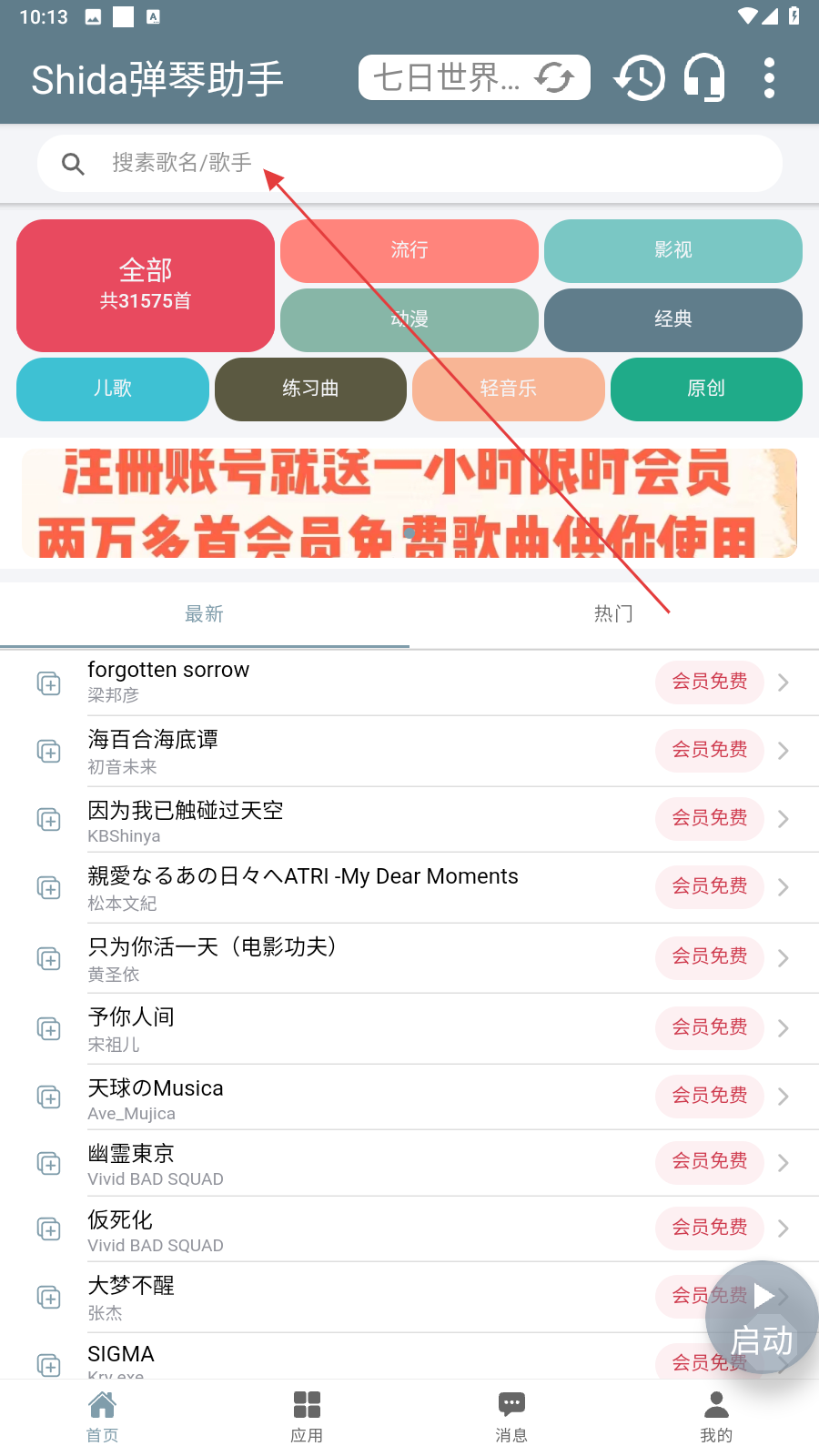This screenshot has width=819, height=1456.
Task: Open the 注册账号 membership banner
Action: coord(409,503)
